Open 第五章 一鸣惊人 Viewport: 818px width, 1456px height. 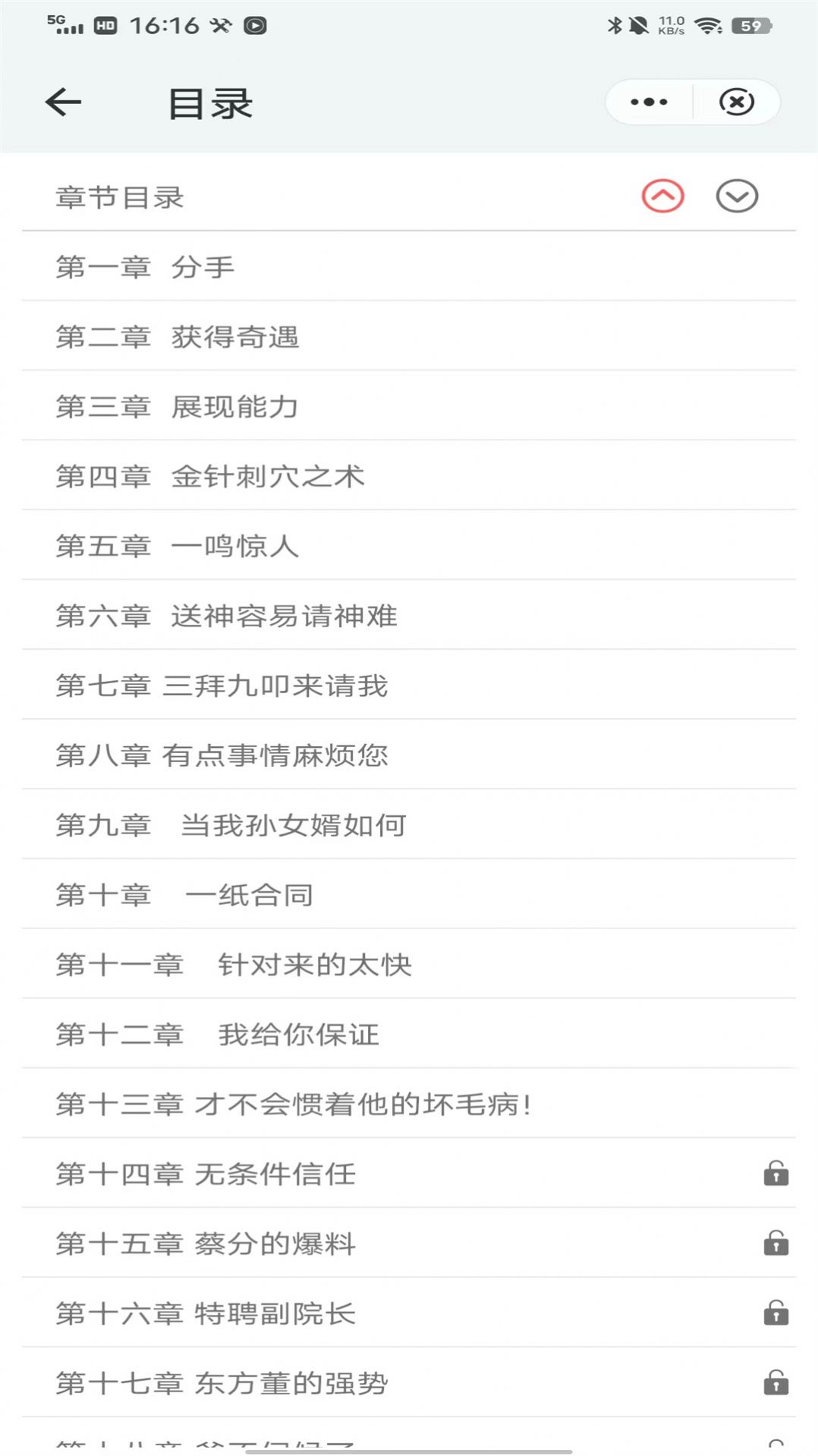point(178,547)
